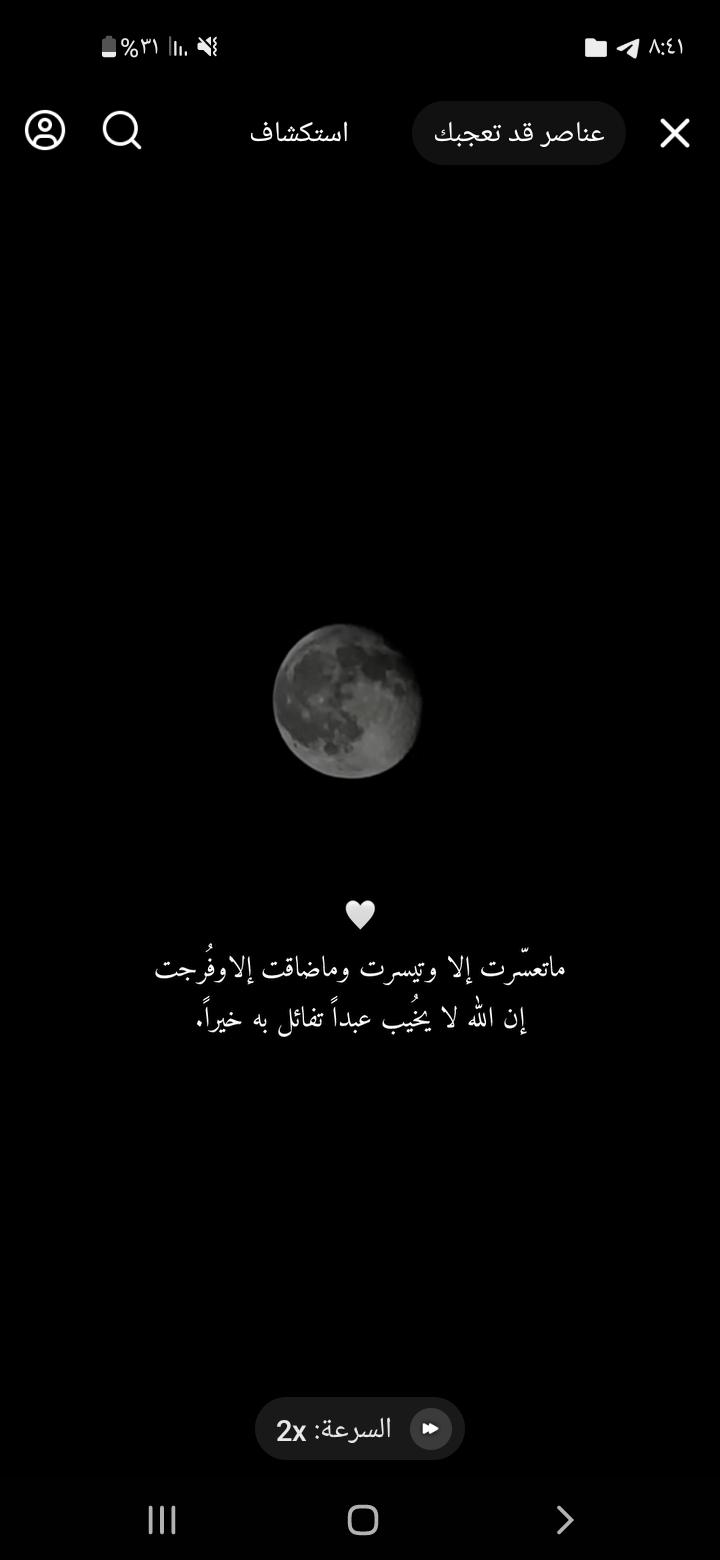Tap the 2x السرعة playback speed pill
The image size is (720, 1560).
[360, 1429]
